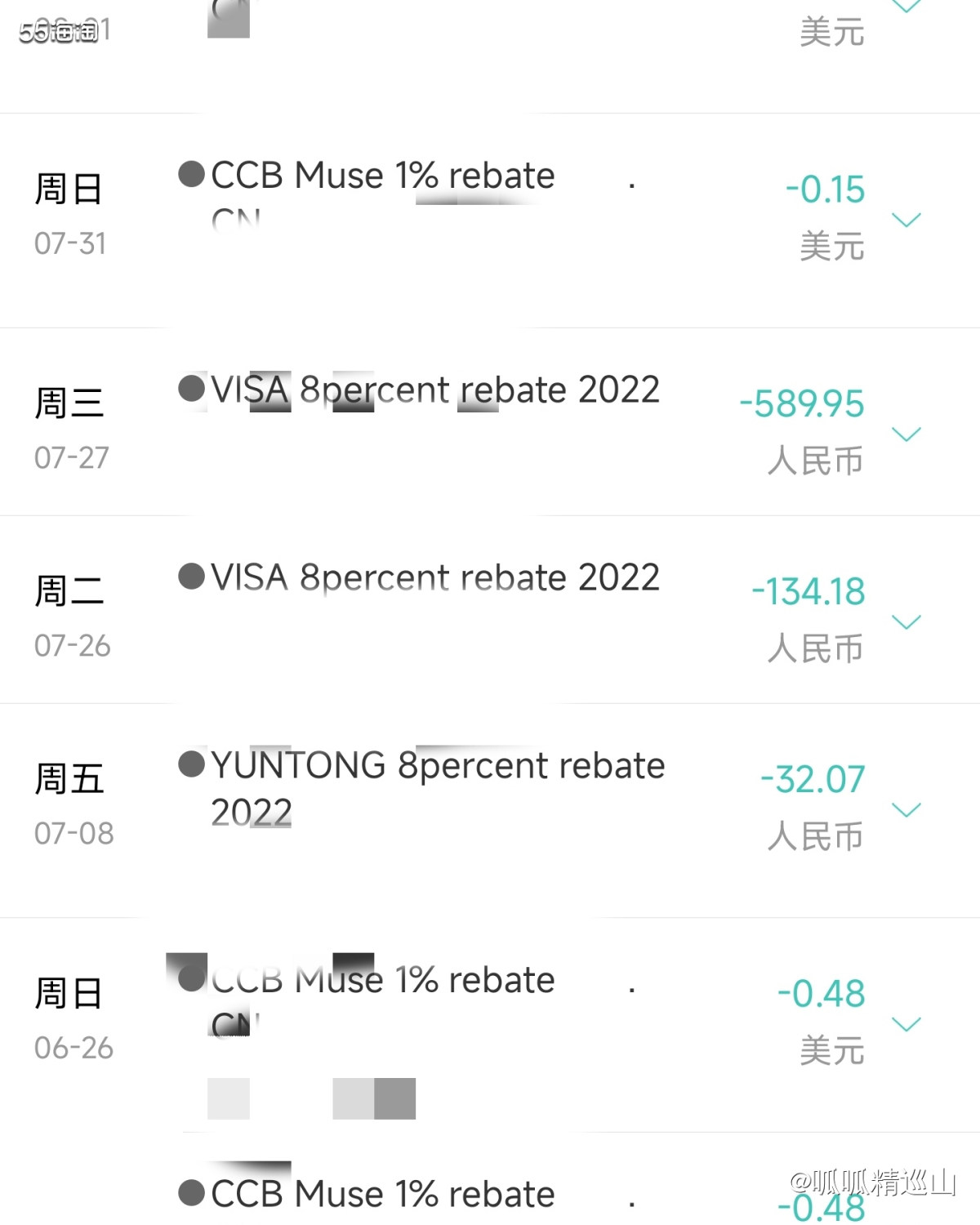
Task: Click the -589.95 人民币 amount
Action: click(x=800, y=403)
